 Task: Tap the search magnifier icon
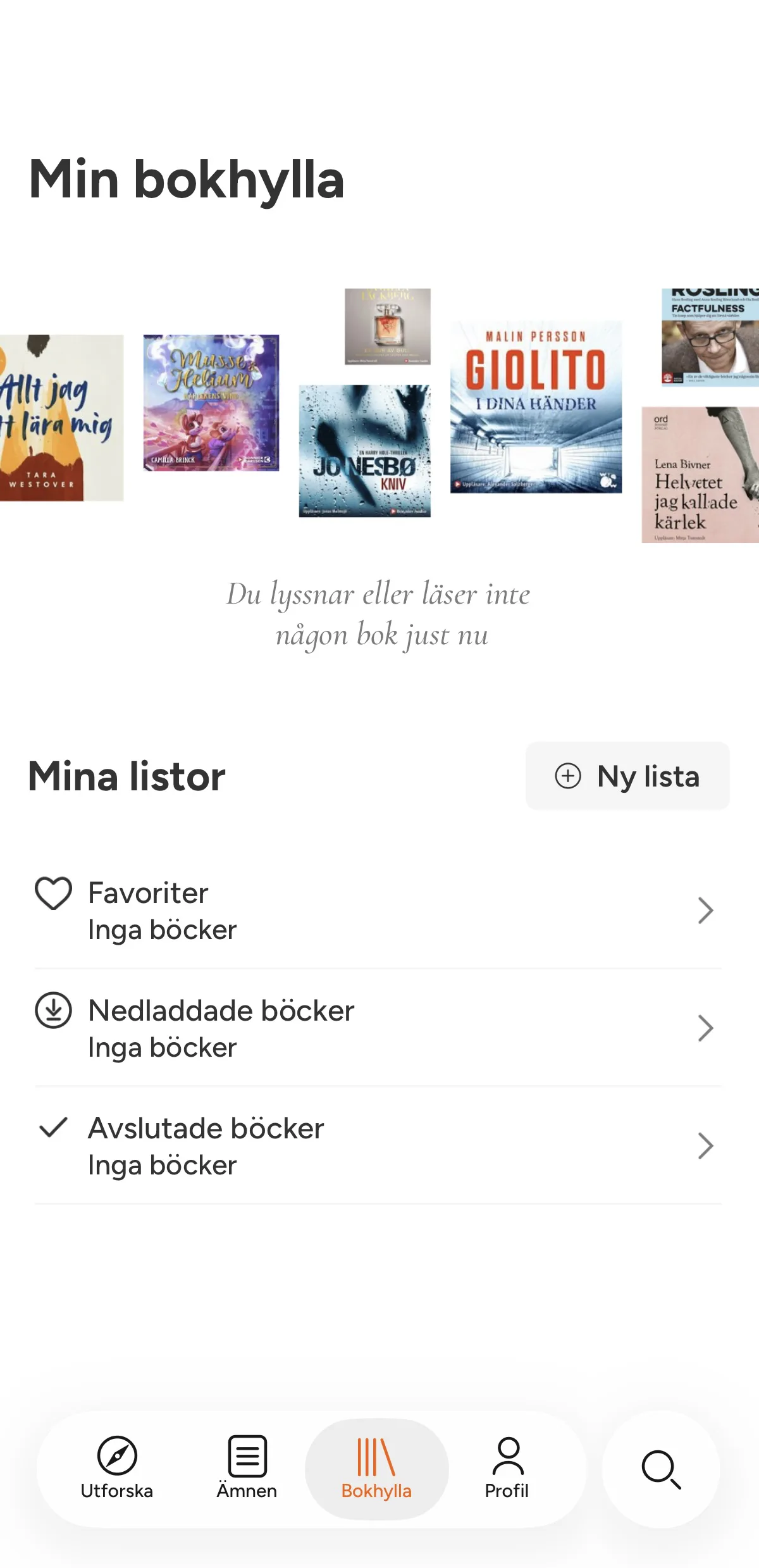[660, 1469]
